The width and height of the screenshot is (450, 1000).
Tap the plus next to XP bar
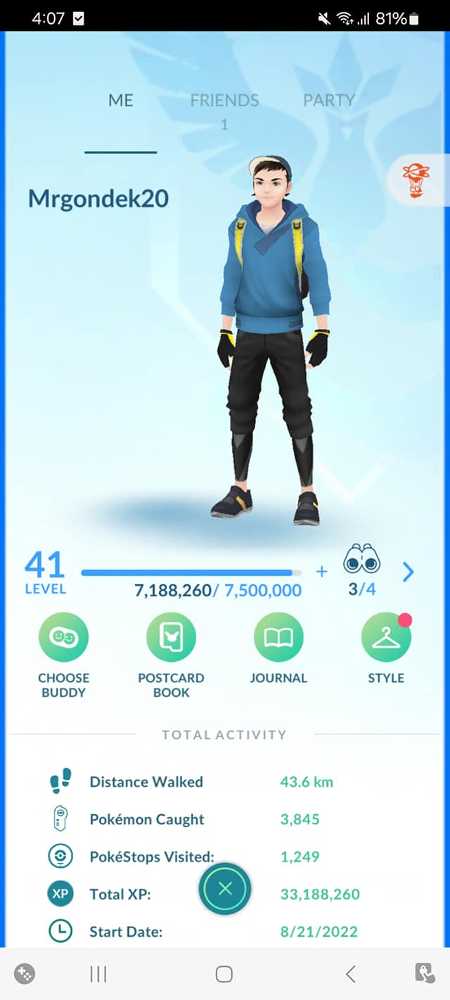point(321,572)
